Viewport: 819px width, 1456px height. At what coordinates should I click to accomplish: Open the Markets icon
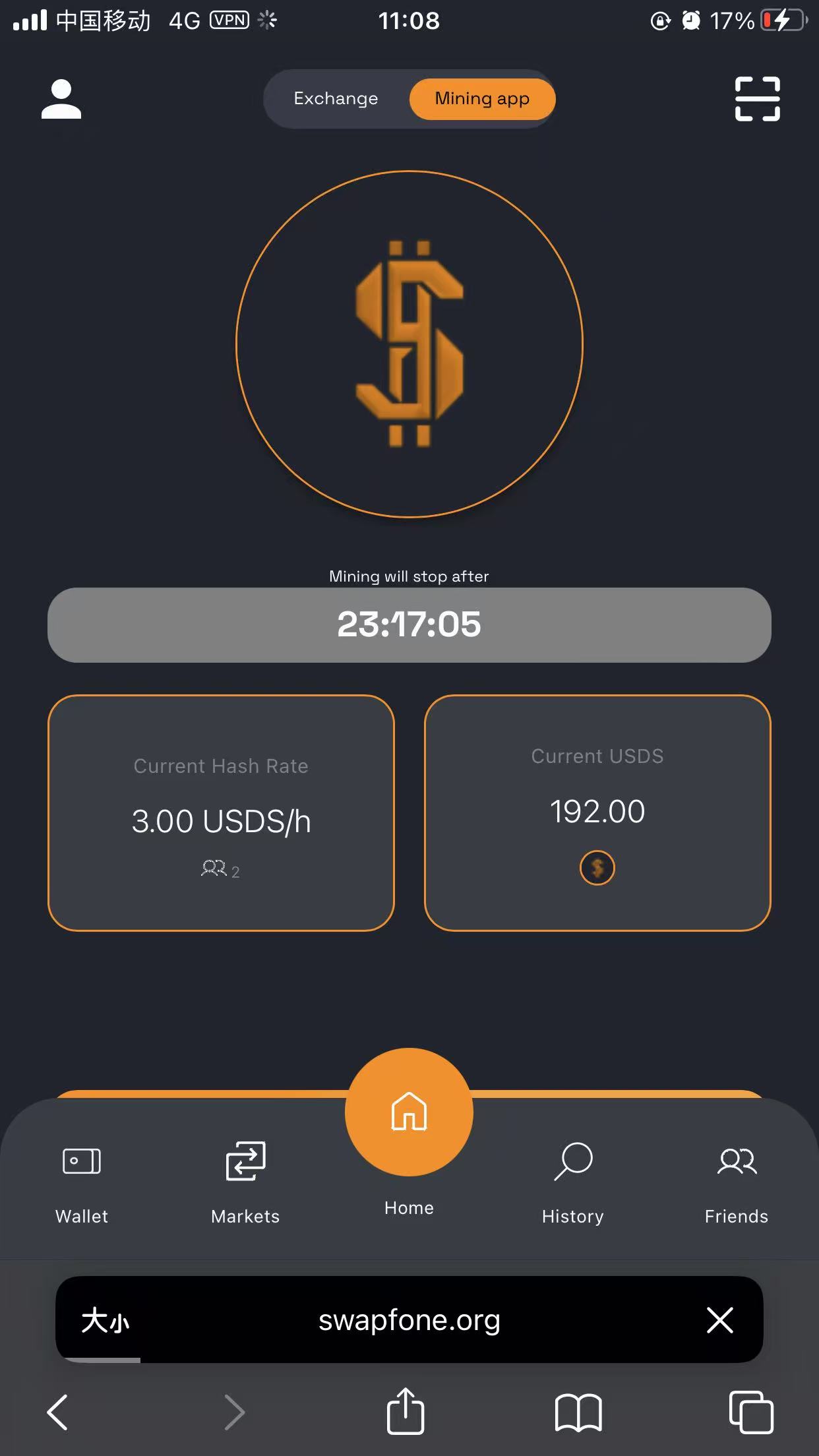(x=245, y=1162)
